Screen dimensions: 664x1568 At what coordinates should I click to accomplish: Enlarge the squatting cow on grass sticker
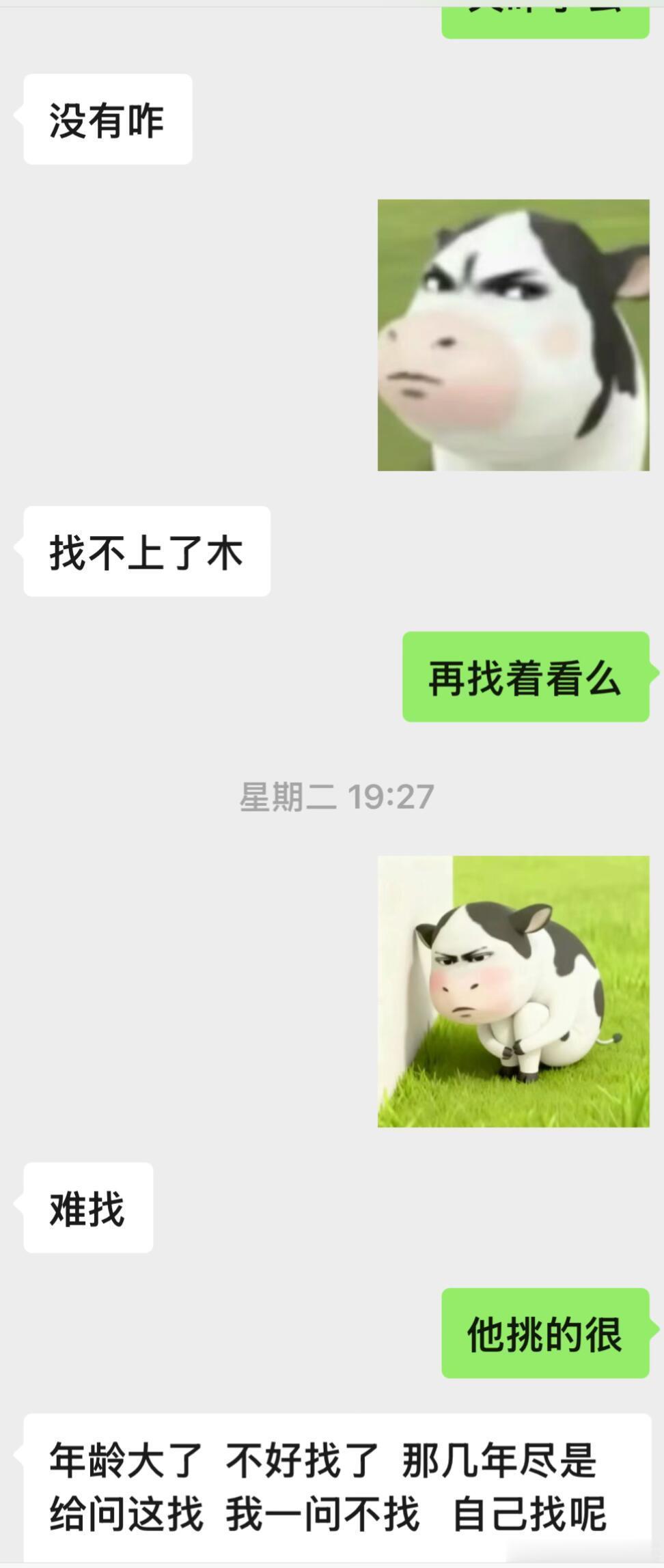coord(512,990)
